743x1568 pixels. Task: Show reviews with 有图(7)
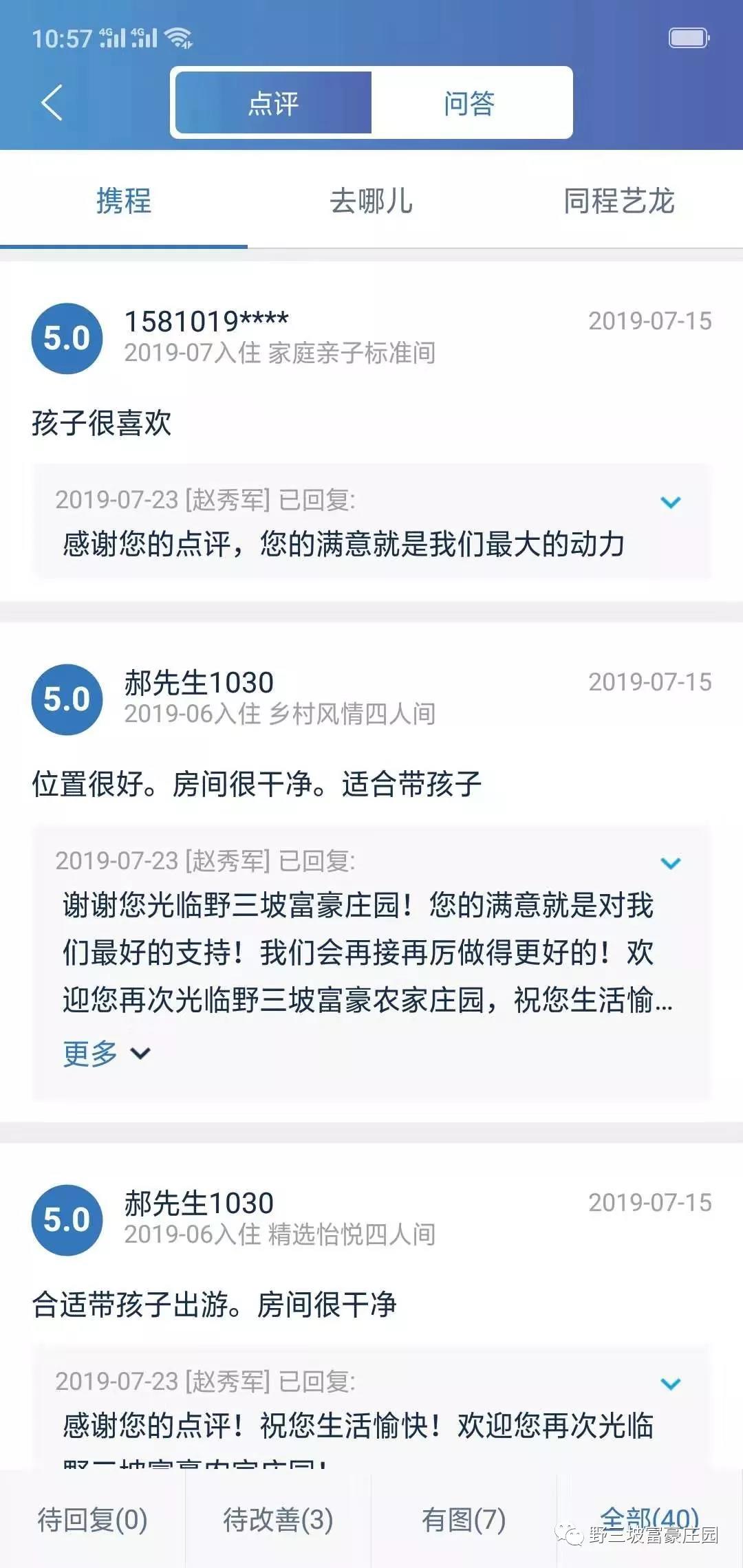point(464,1520)
